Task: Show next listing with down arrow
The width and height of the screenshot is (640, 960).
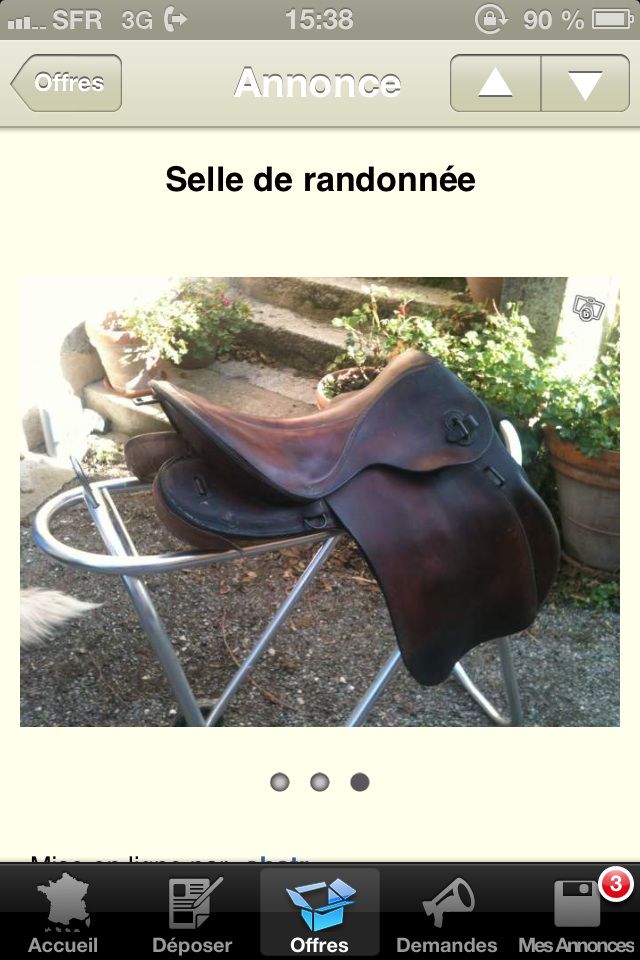Action: (585, 83)
